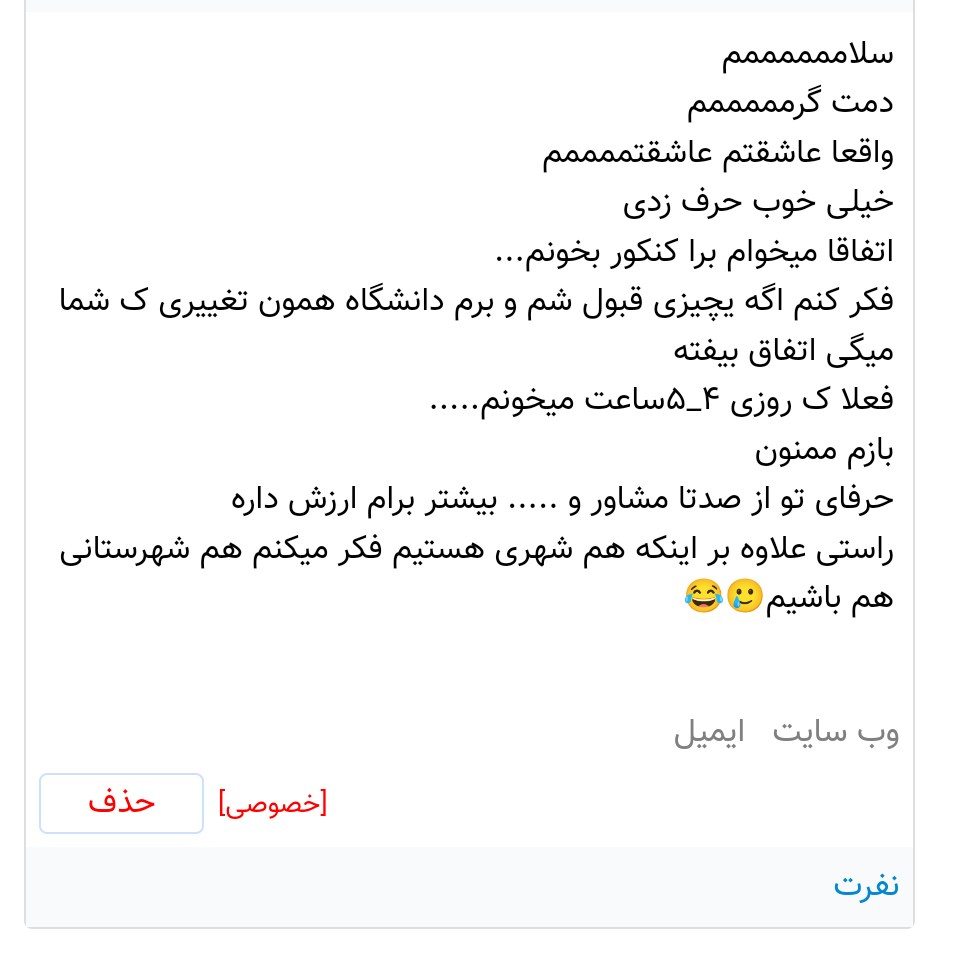Open the commenter name نفرت
Viewport: 953px width, 957px height.
click(866, 885)
